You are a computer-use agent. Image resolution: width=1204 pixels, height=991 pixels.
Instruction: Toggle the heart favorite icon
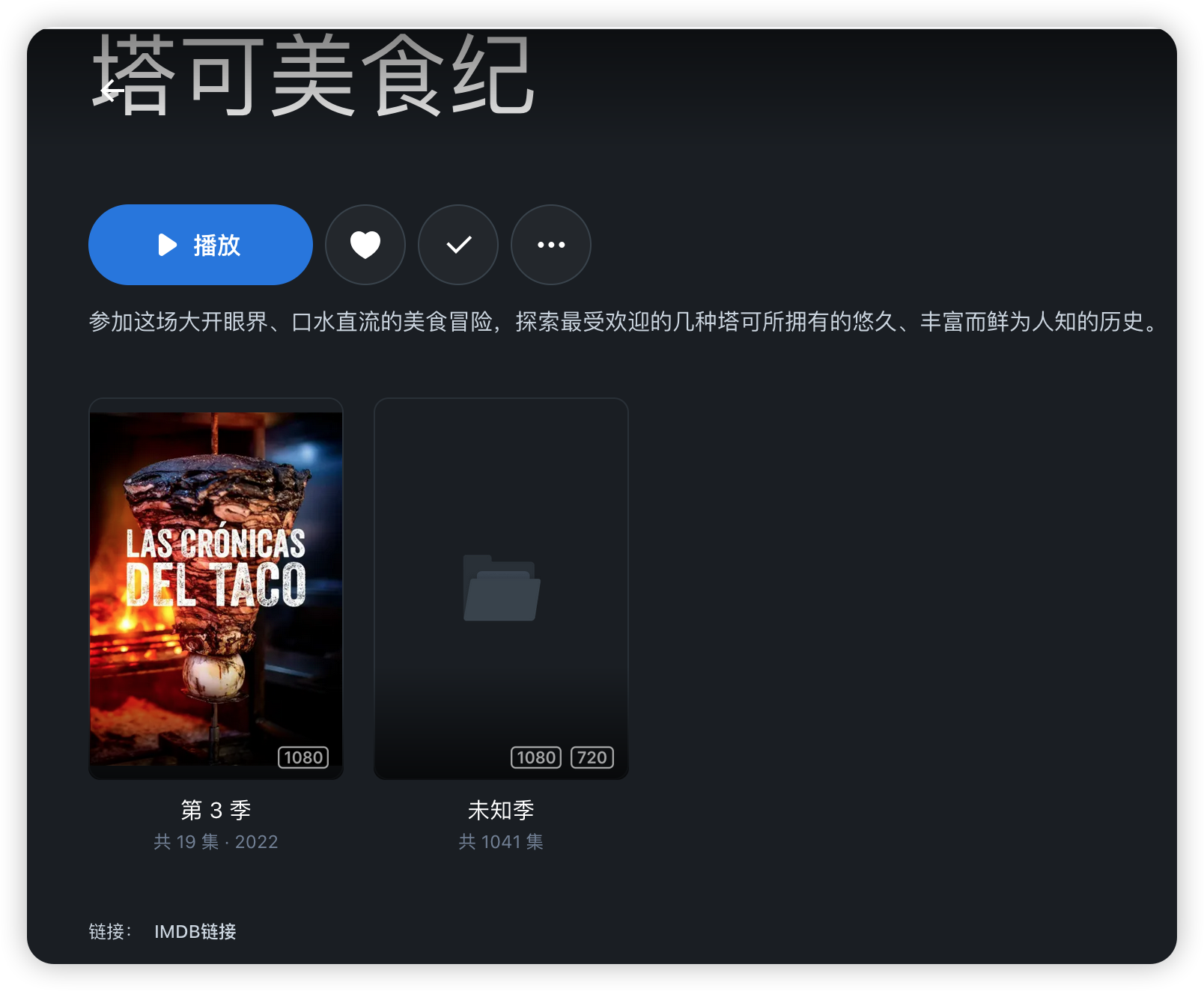pos(365,245)
